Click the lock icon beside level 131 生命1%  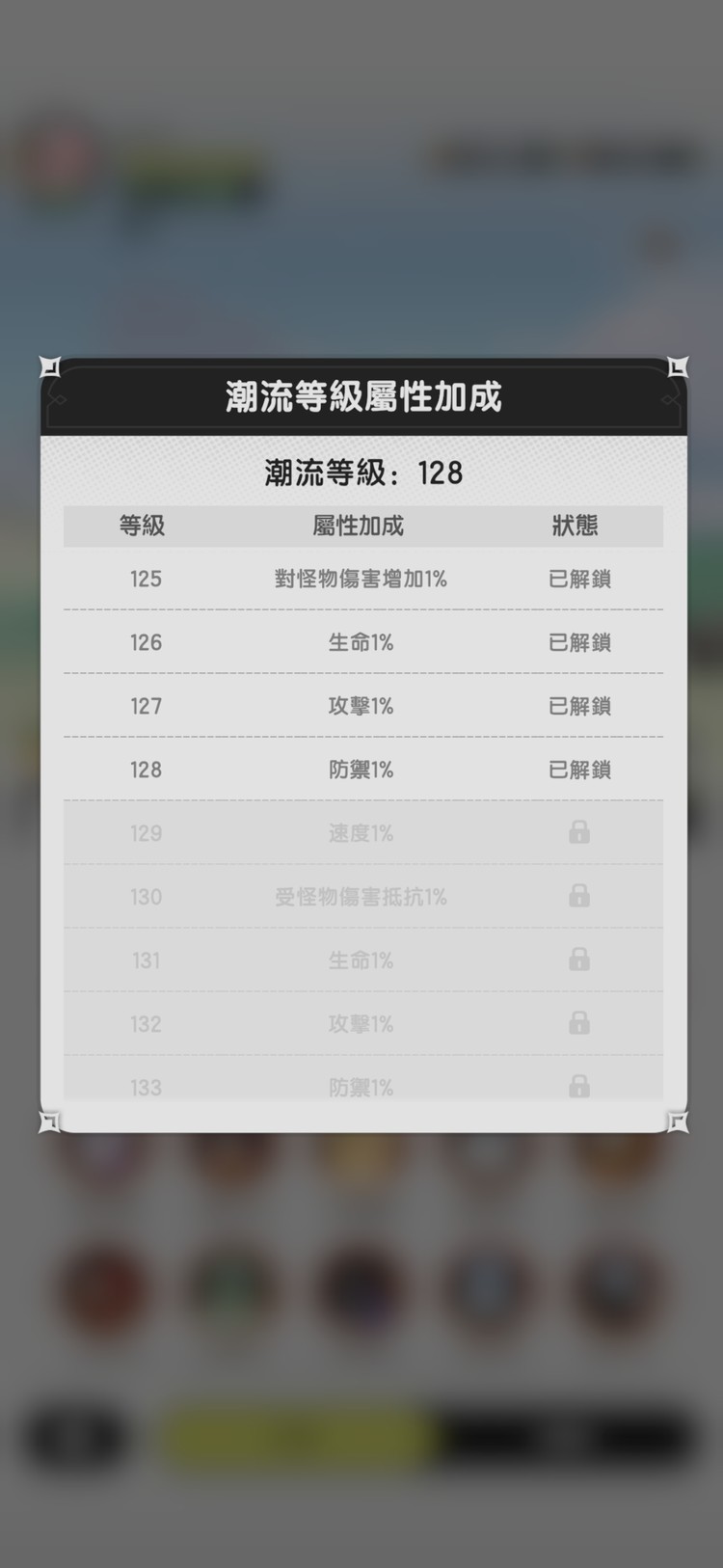click(577, 960)
